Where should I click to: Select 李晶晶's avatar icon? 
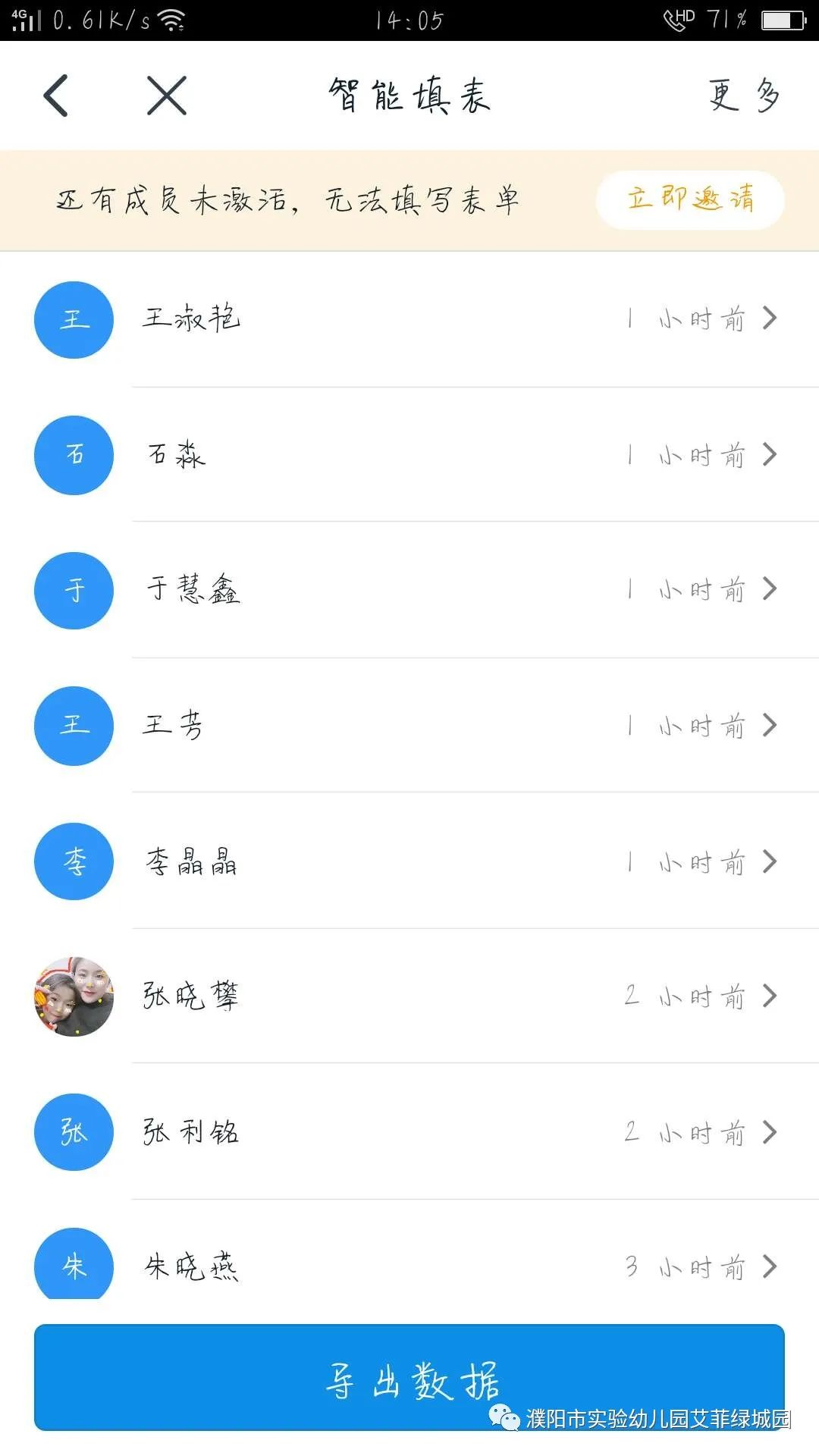click(73, 861)
